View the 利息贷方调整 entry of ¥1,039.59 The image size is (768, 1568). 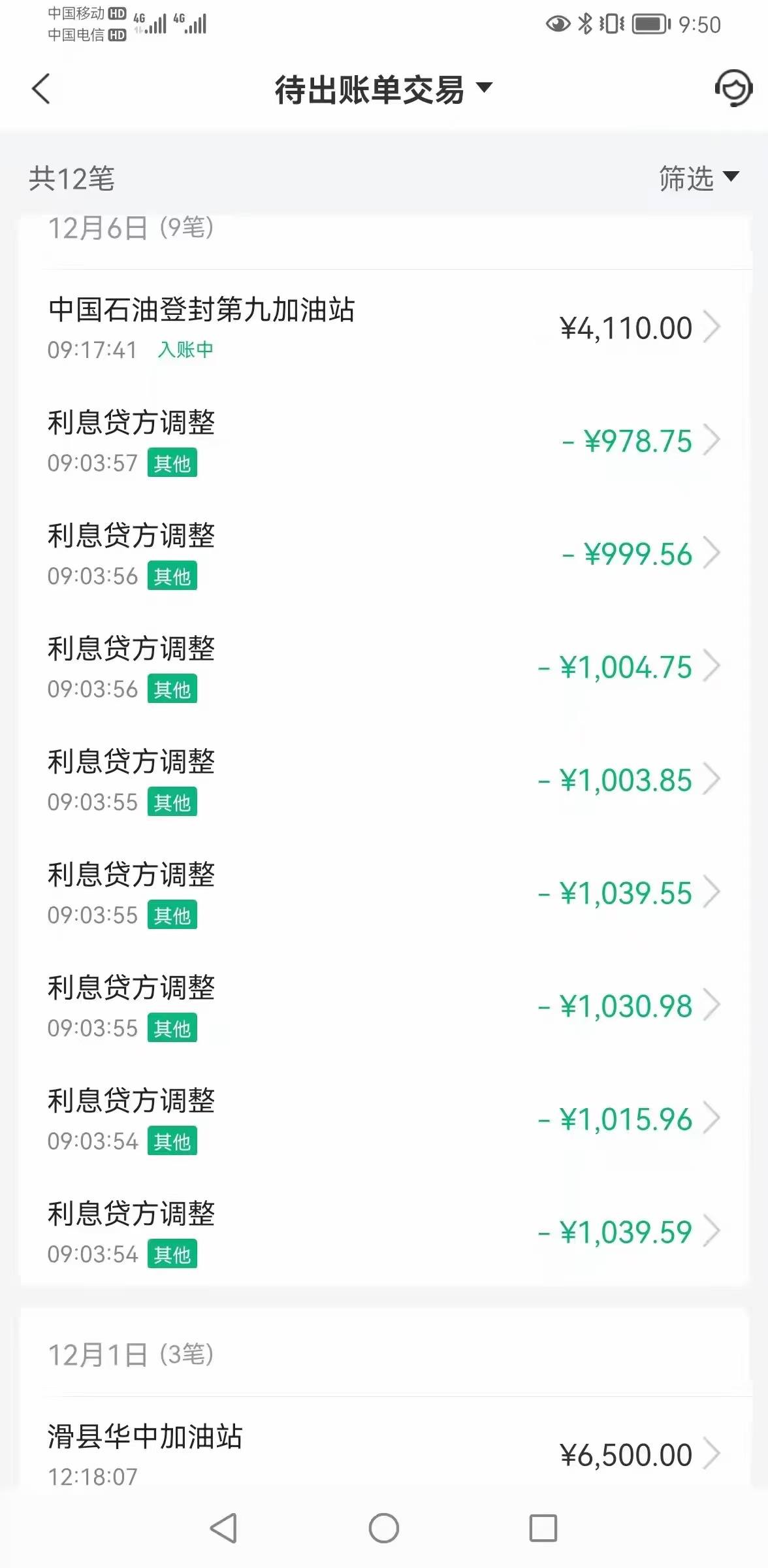coord(384,1232)
